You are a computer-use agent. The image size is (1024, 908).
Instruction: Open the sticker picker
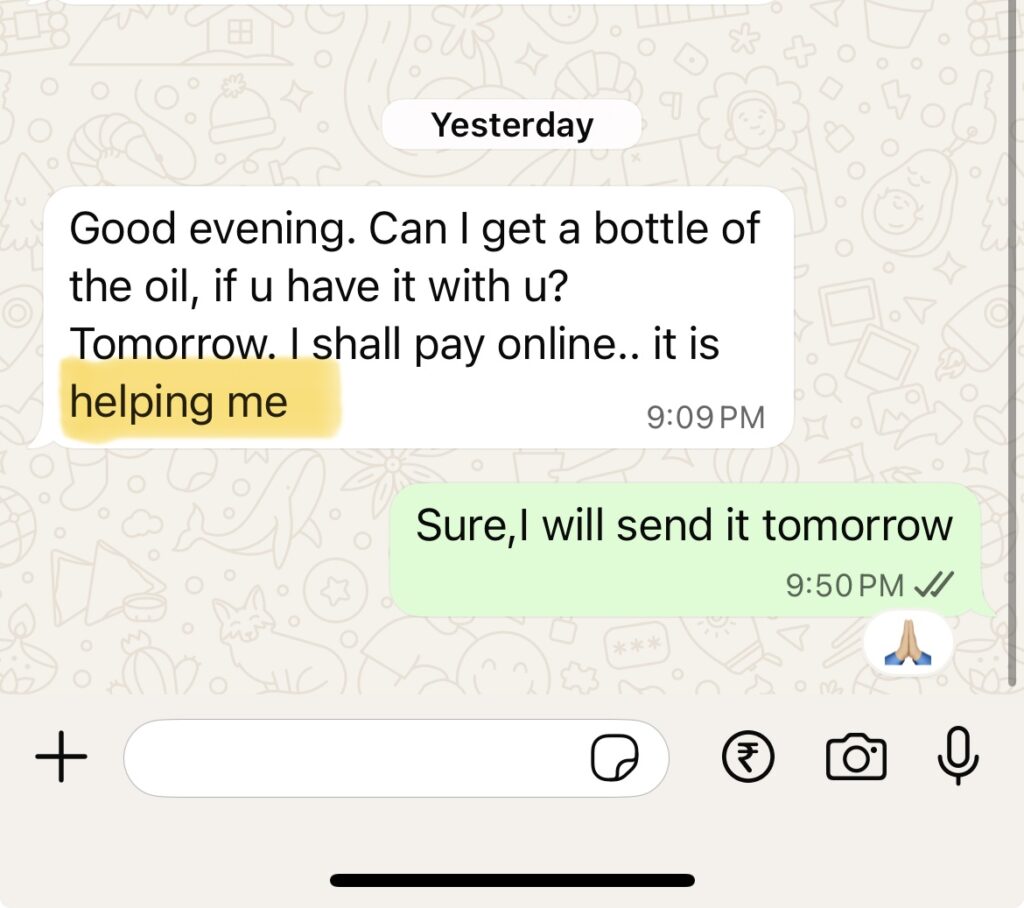pos(613,759)
